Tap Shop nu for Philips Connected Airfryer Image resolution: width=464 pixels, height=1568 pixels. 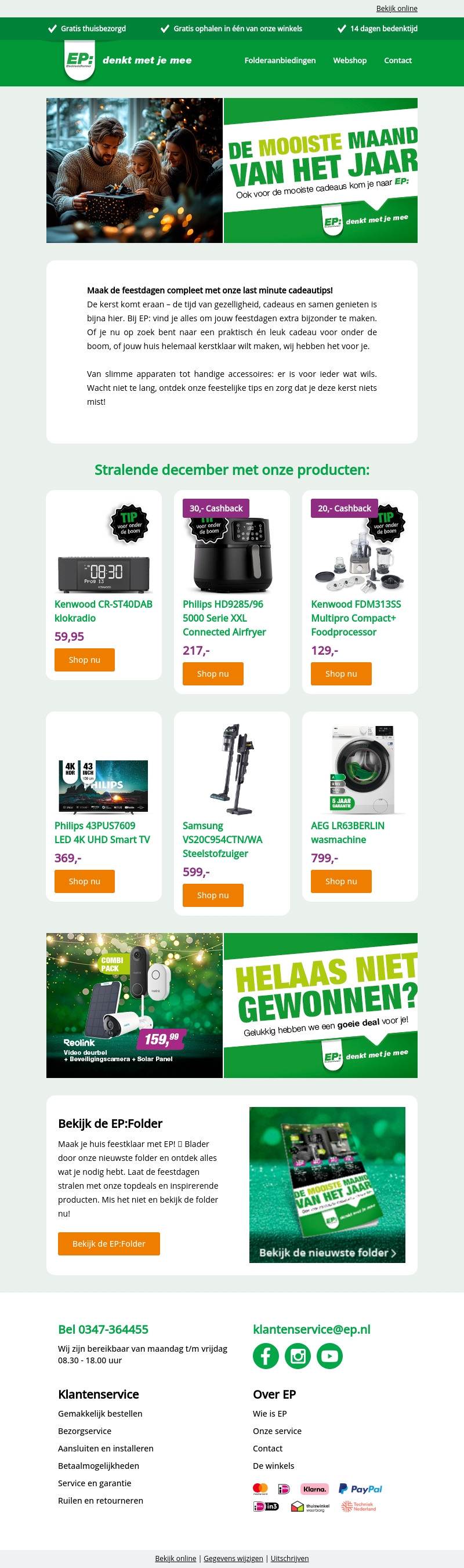212,674
